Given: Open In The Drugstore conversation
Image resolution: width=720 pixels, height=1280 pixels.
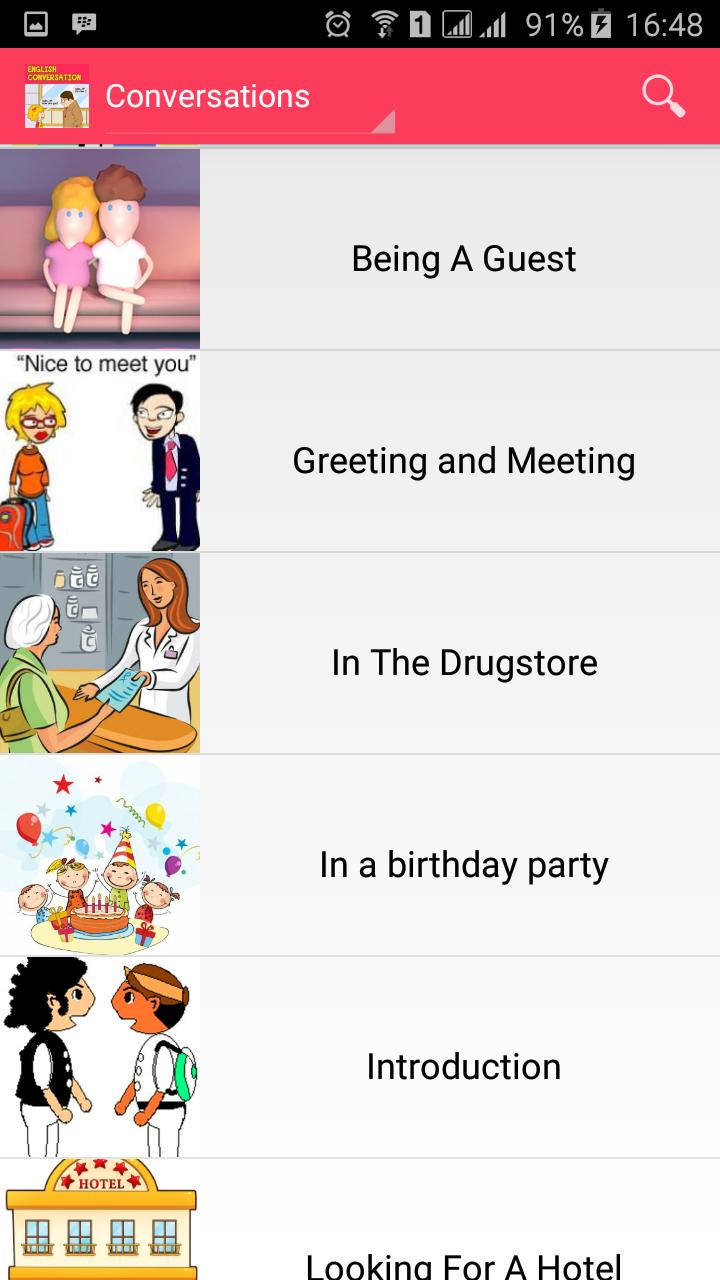Looking at the screenshot, I should coord(463,663).
